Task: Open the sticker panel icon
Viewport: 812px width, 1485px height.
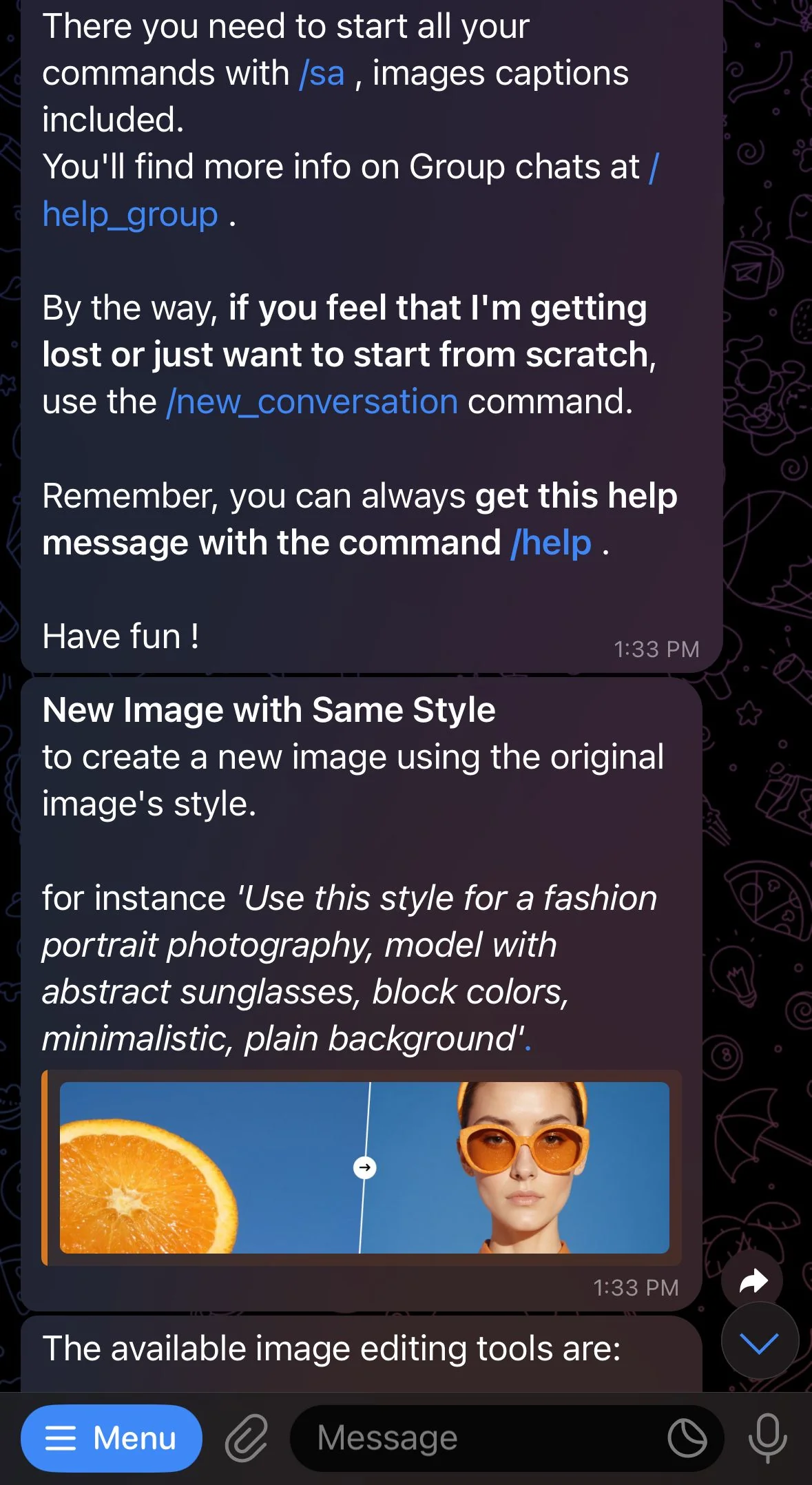Action: click(687, 1438)
